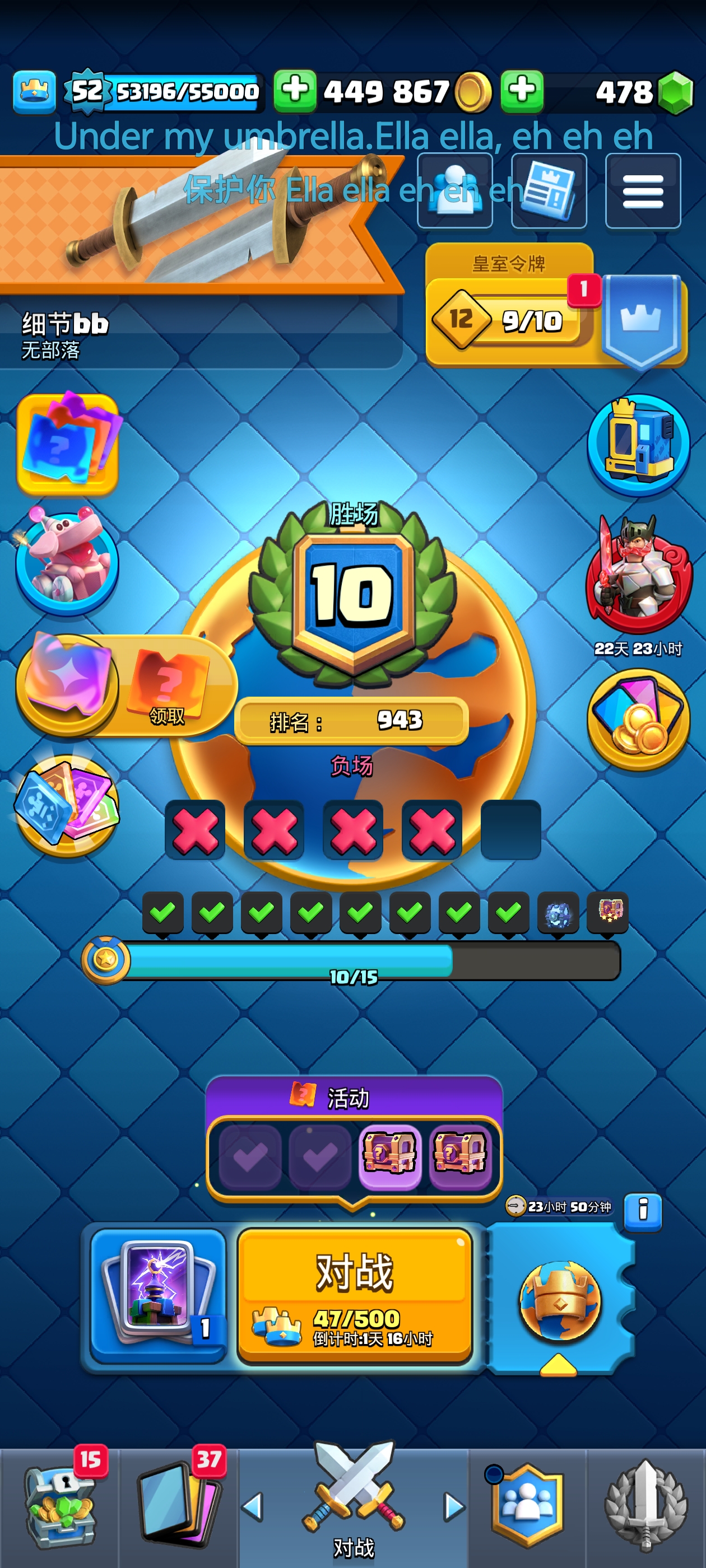Screen dimensions: 706x1568
Task: Open the battle deck card selector
Action: click(159, 1294)
